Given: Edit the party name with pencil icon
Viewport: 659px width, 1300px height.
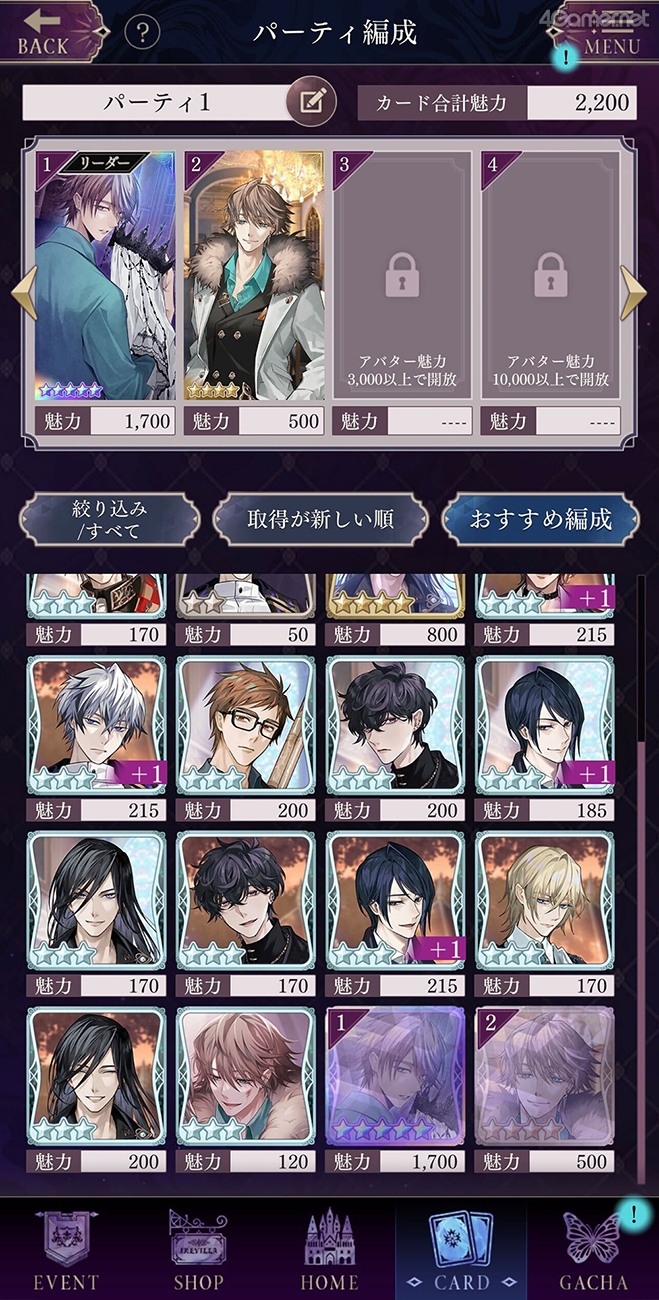Looking at the screenshot, I should click(x=311, y=101).
